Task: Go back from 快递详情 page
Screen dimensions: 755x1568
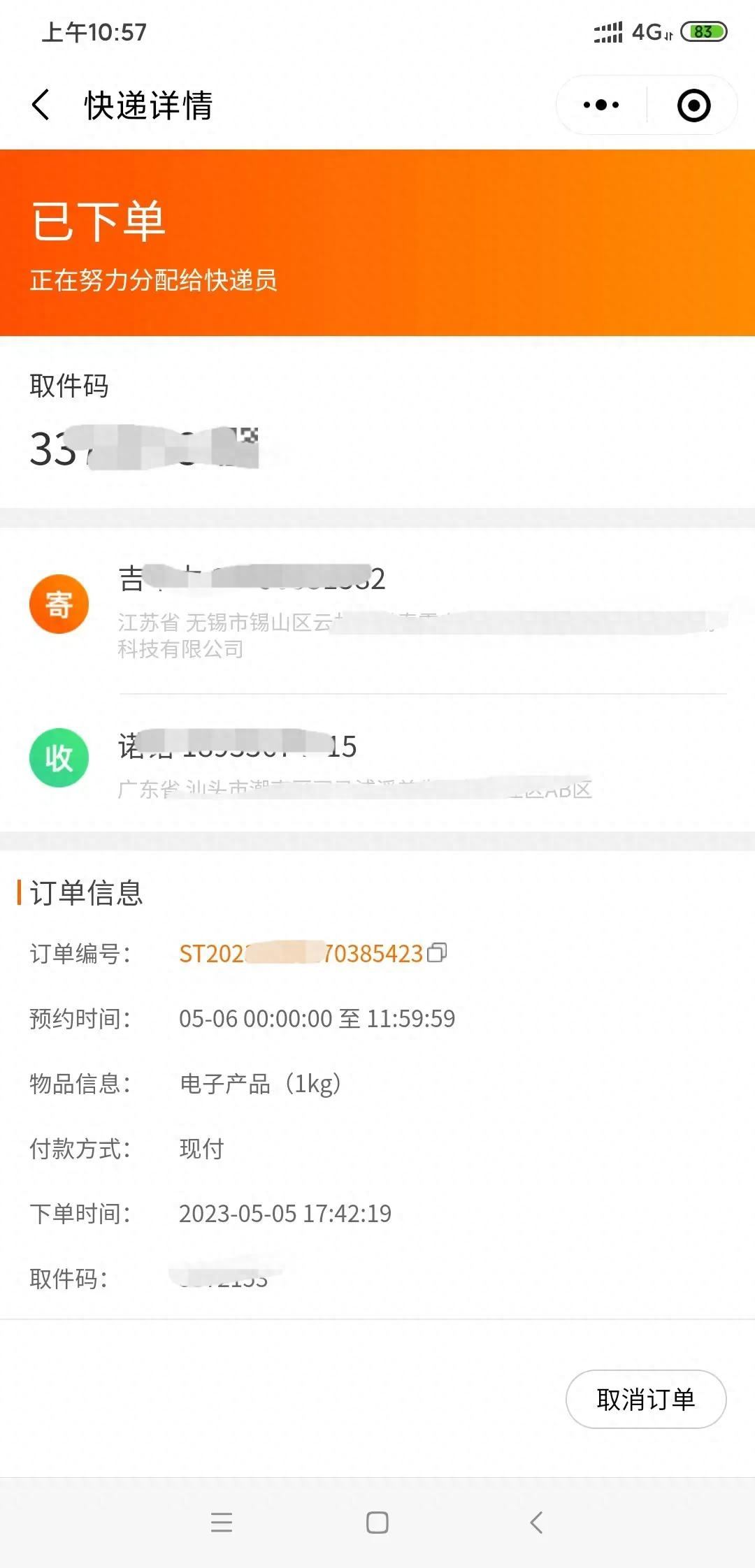Action: (42, 106)
